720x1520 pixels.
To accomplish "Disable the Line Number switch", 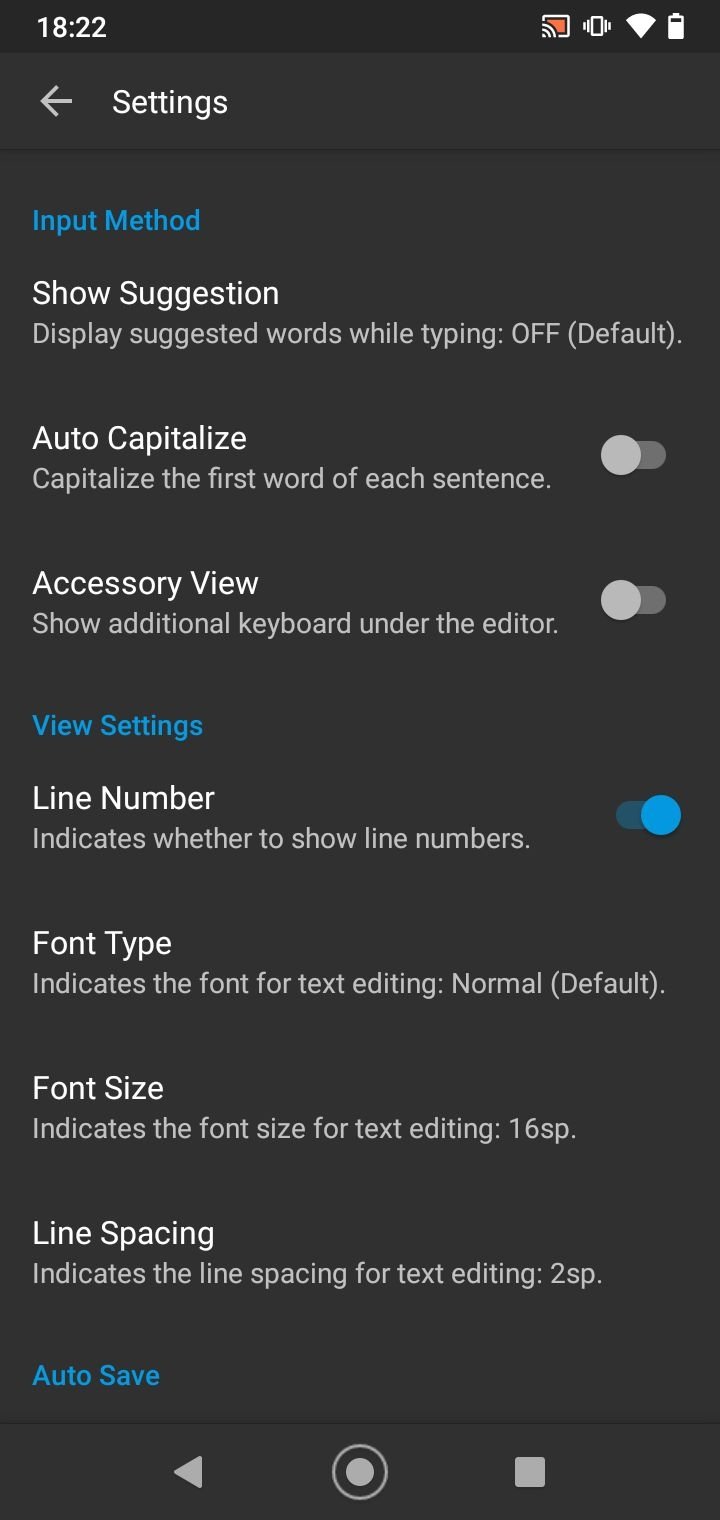I will click(x=648, y=816).
